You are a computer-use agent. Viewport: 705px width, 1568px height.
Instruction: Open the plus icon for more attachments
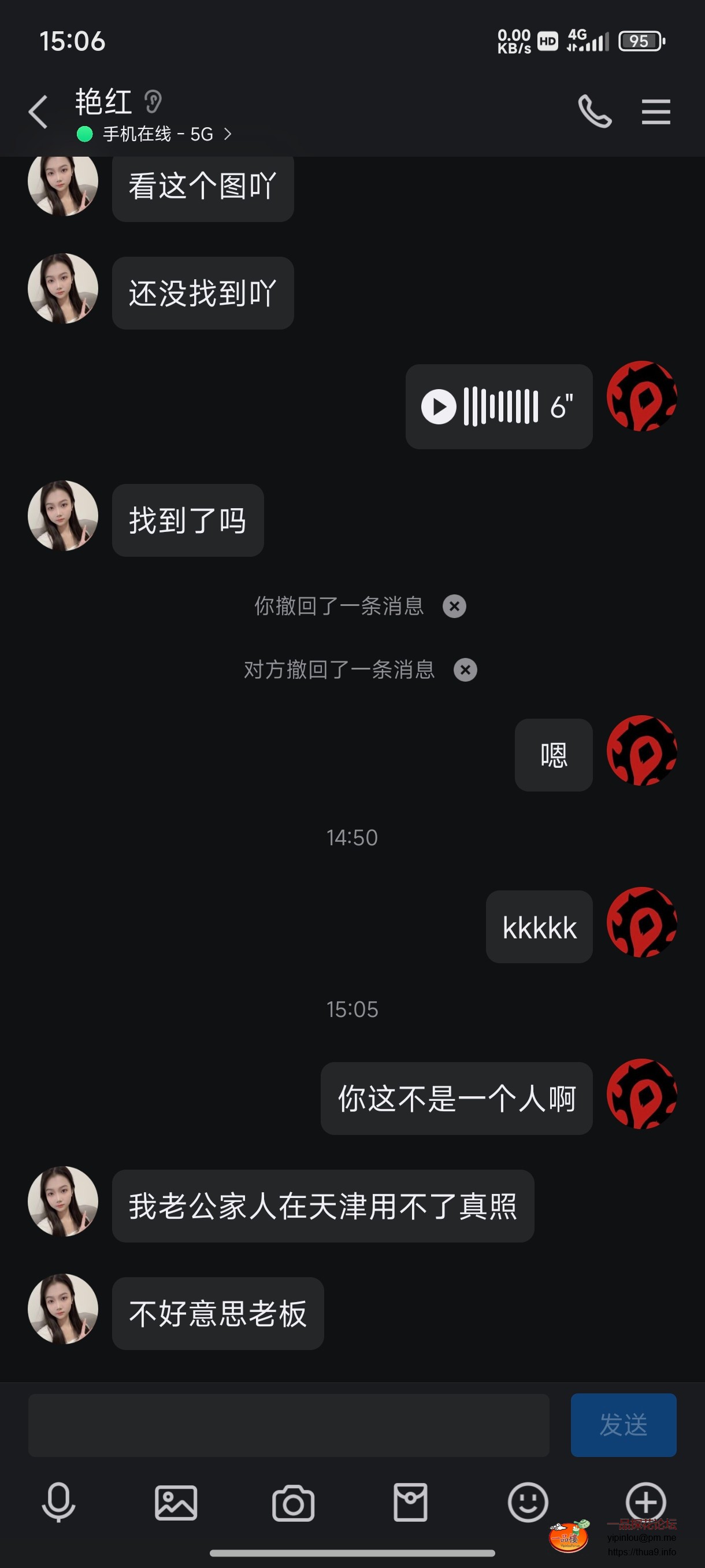[x=645, y=1502]
